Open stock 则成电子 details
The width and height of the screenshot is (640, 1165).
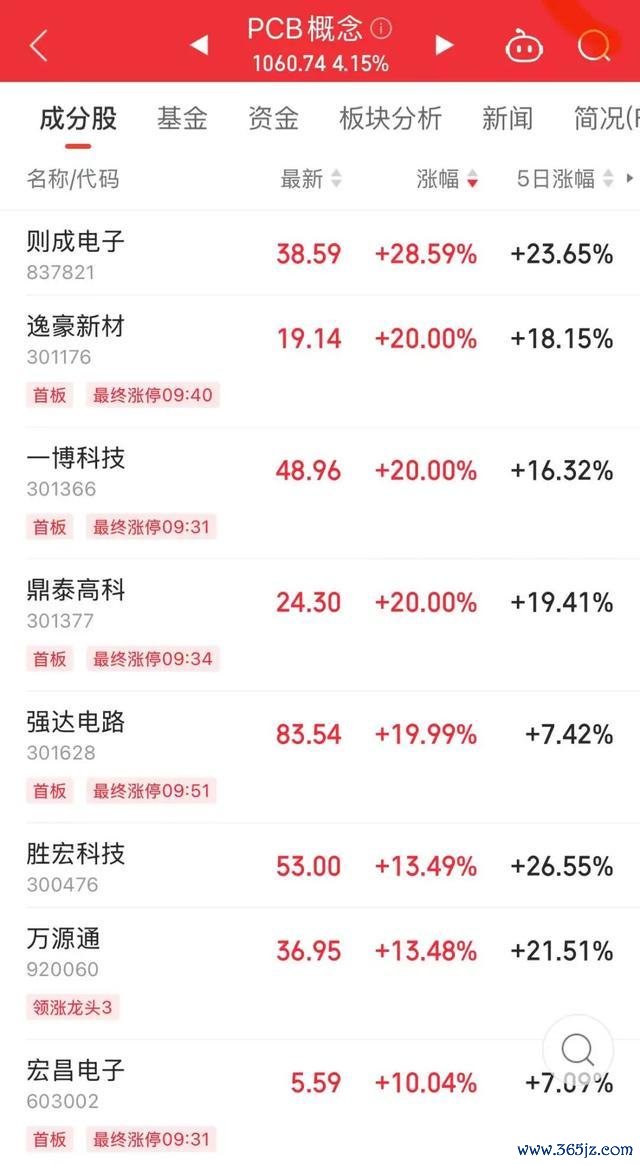[320, 253]
